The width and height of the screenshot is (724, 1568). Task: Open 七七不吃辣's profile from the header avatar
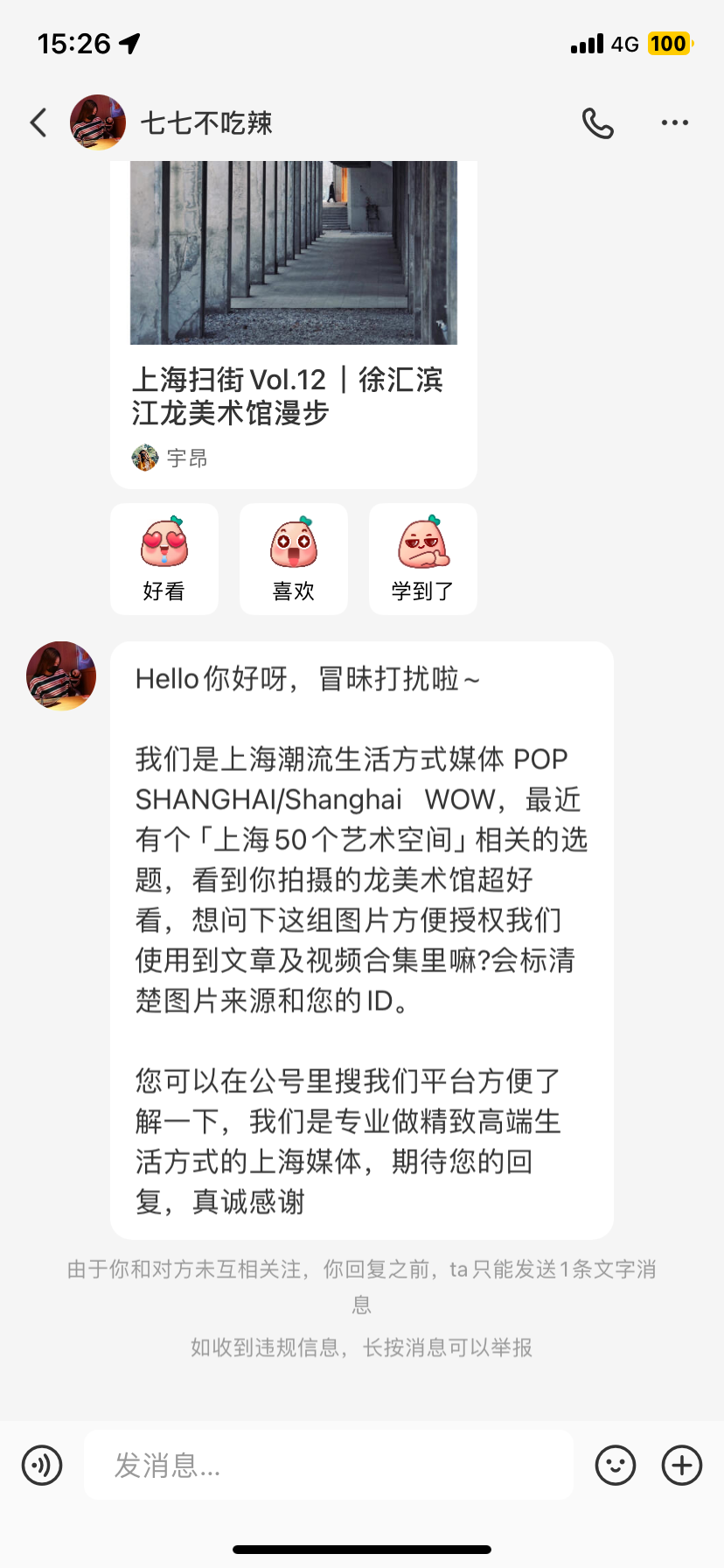(x=98, y=122)
